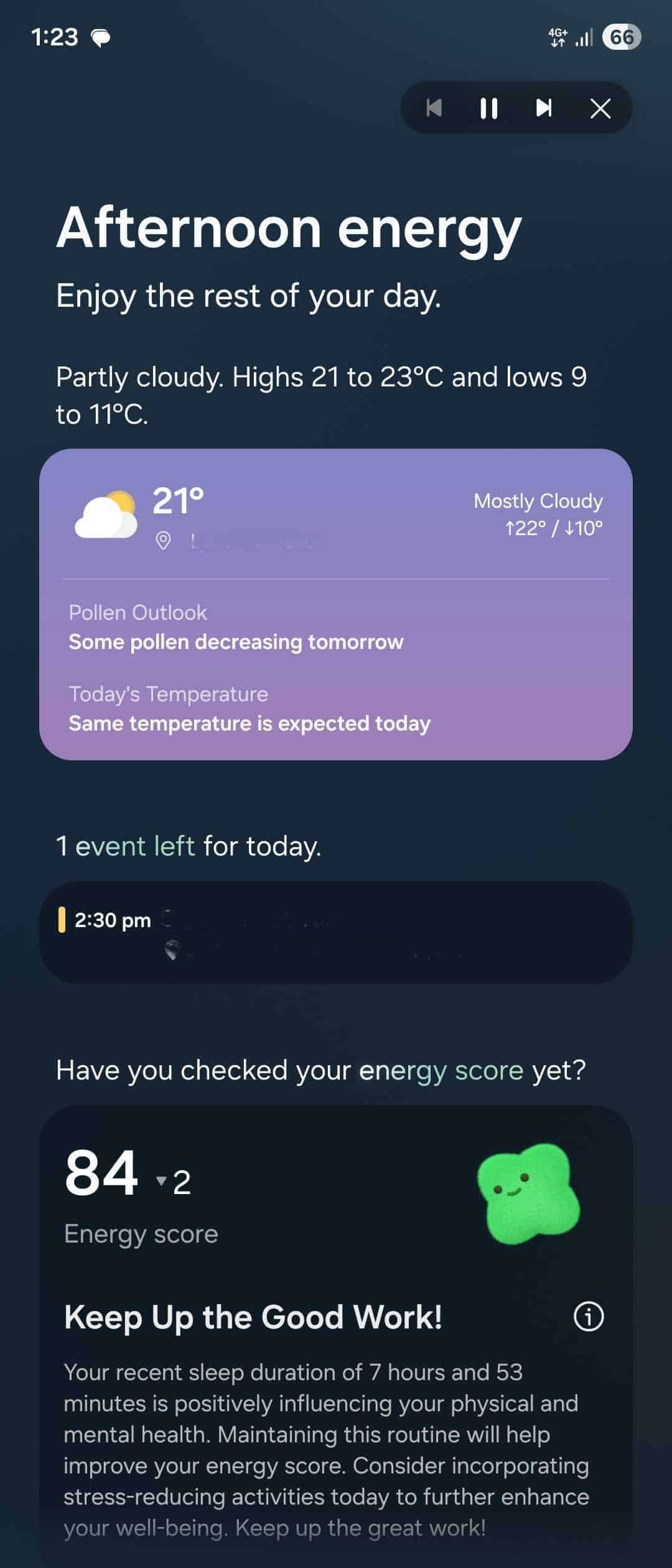Skip to the next briefing section
Viewport: 672px width, 1568px height.
(544, 108)
